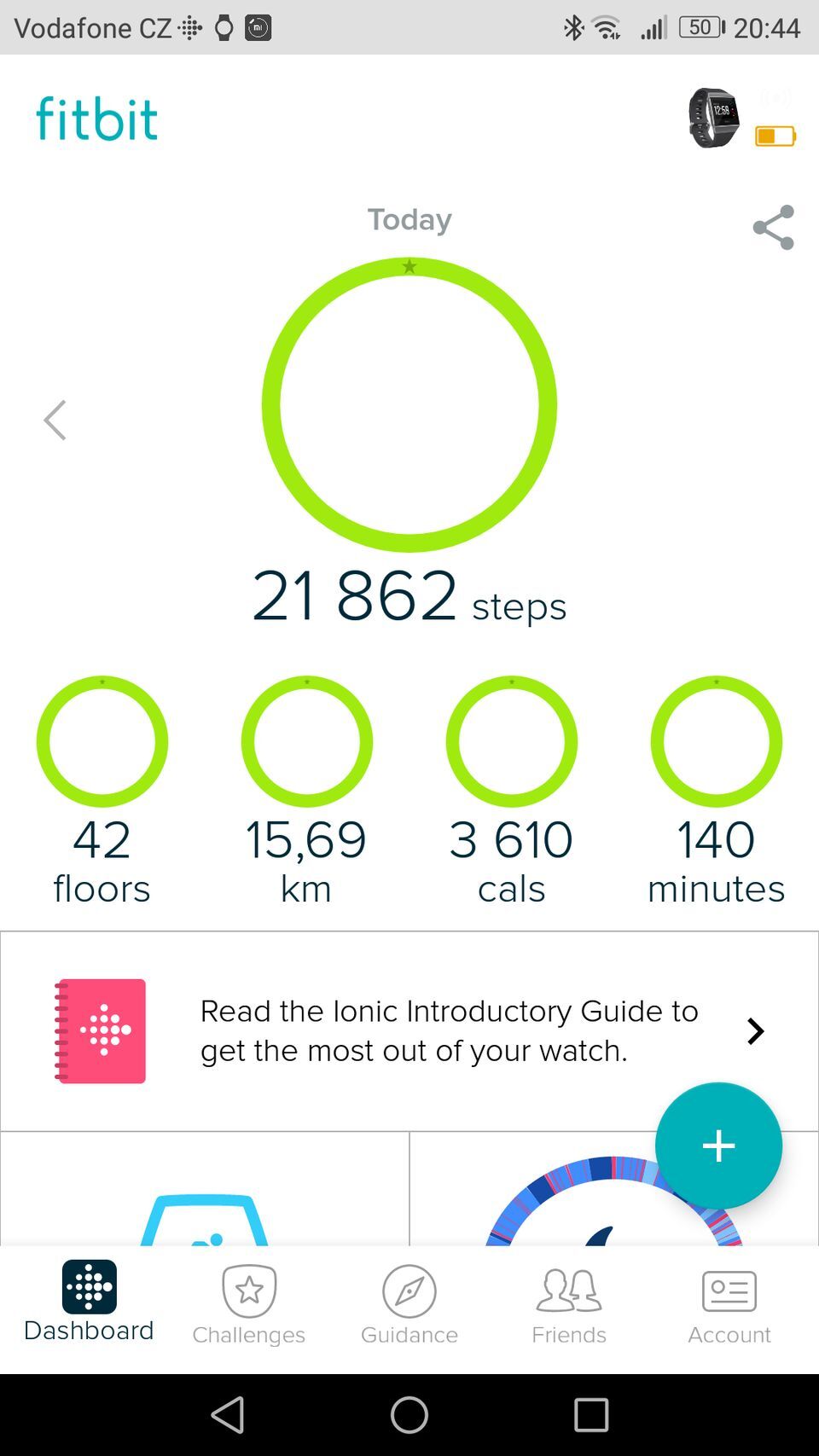Expand the guide banner via right arrow
Viewport: 819px width, 1456px height.
point(754,1030)
